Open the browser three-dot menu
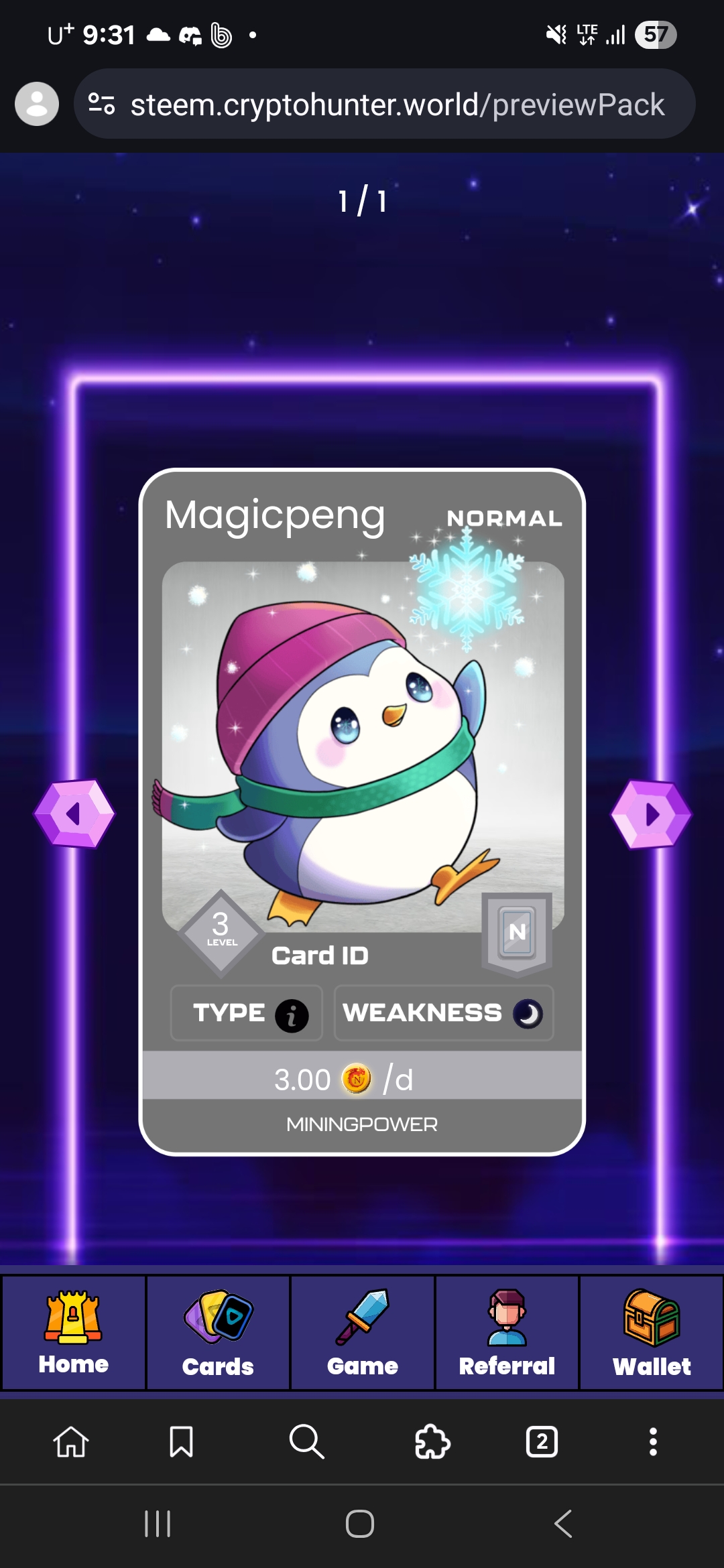 653,1441
